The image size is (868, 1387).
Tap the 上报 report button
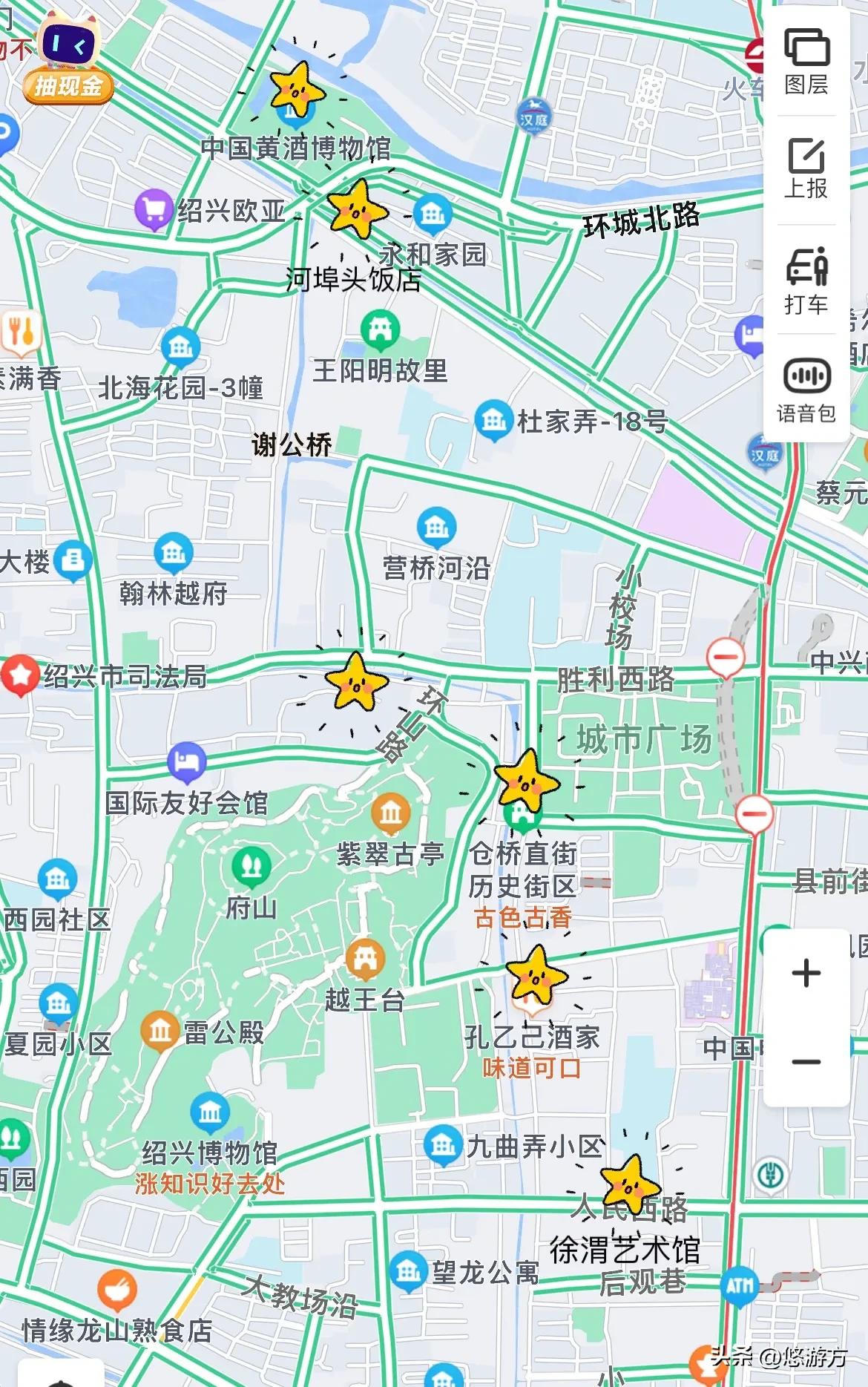coord(806,168)
